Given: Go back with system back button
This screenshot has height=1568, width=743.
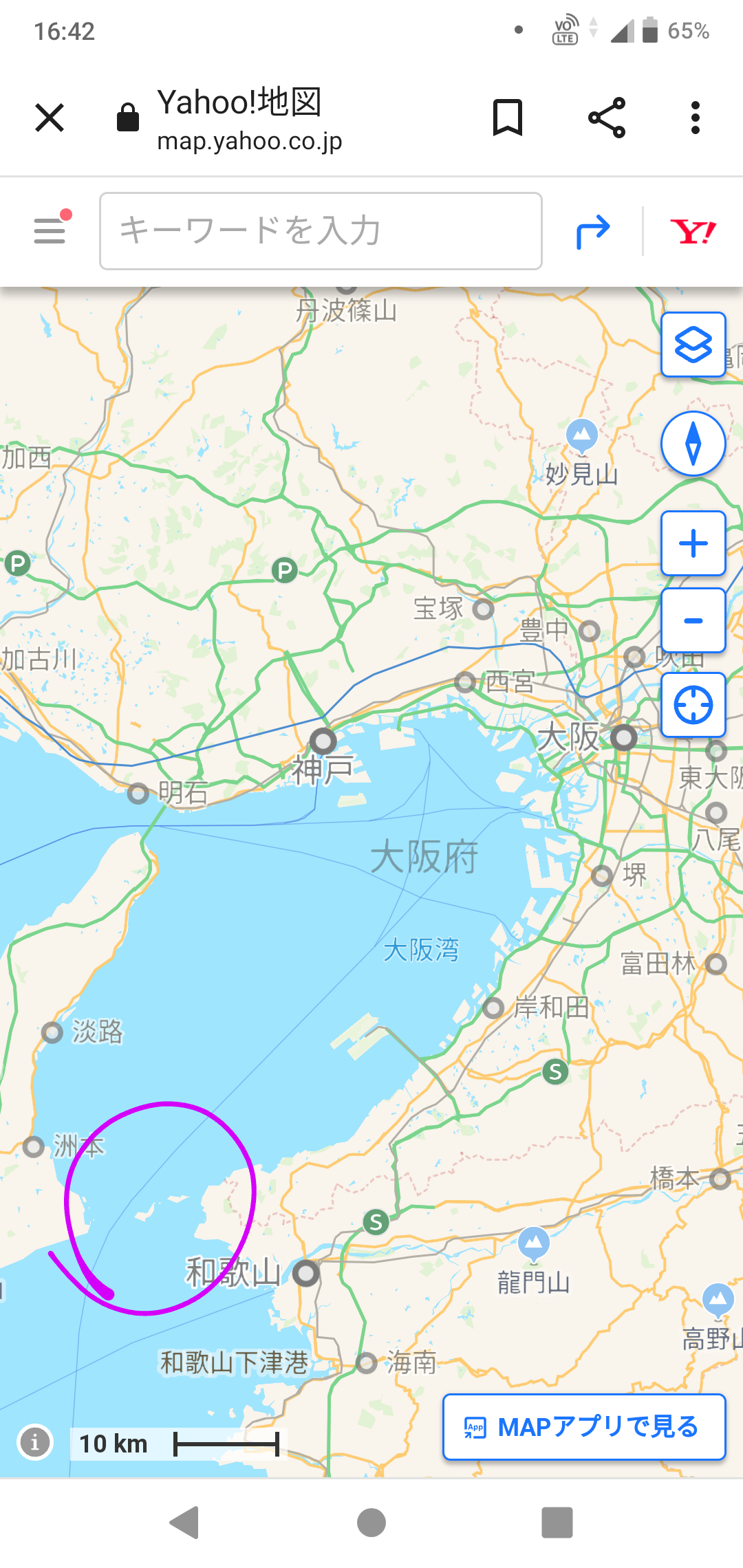Looking at the screenshot, I should coord(184,1522).
